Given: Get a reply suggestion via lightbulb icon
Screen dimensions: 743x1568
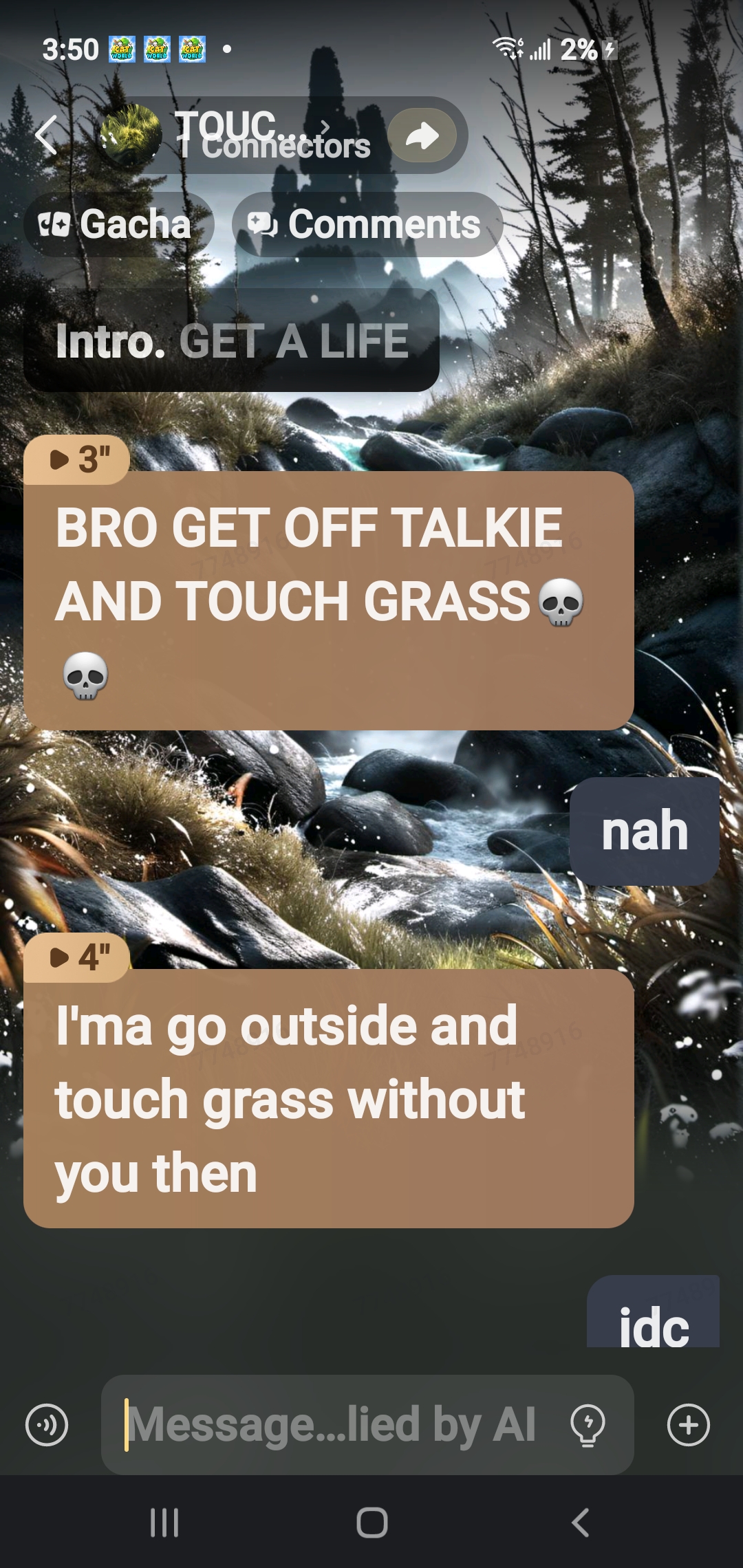Looking at the screenshot, I should (x=588, y=1425).
